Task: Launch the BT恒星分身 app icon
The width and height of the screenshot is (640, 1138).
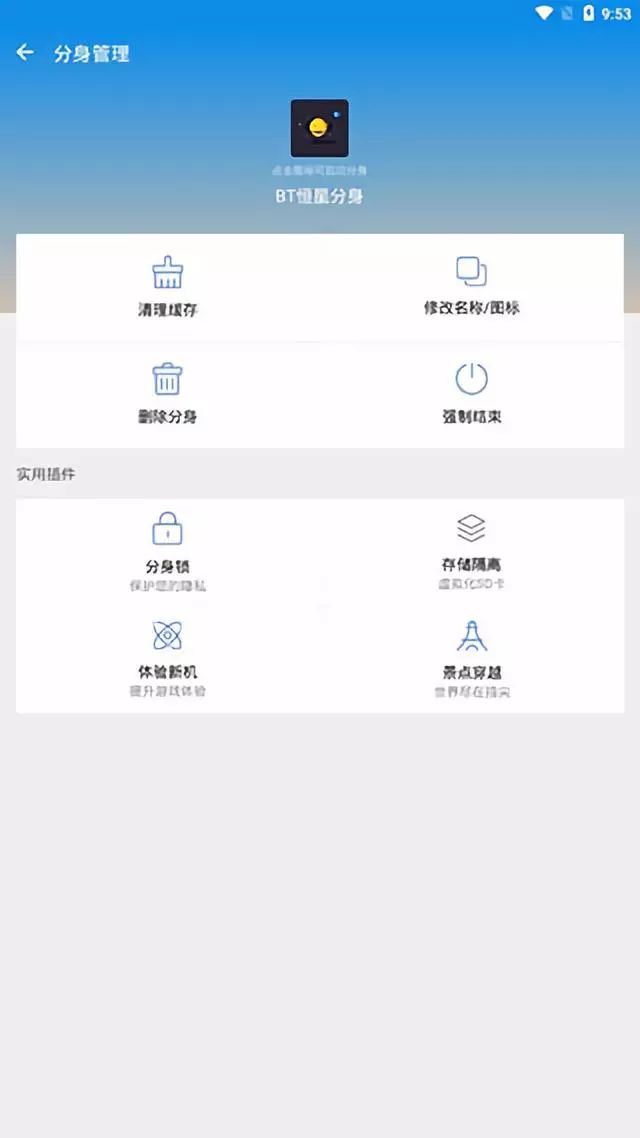Action: point(320,128)
